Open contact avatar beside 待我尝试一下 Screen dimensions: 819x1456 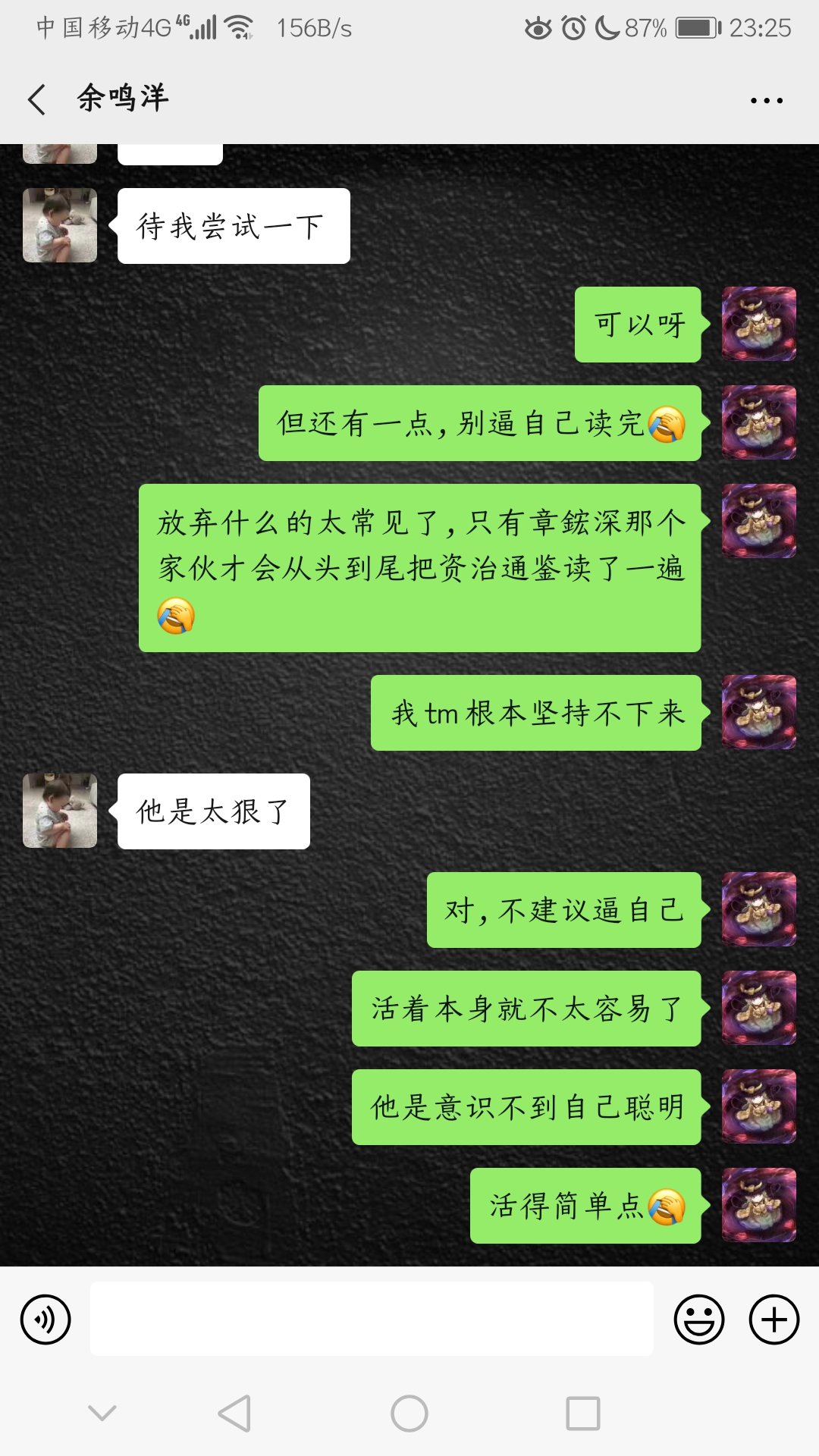point(60,225)
